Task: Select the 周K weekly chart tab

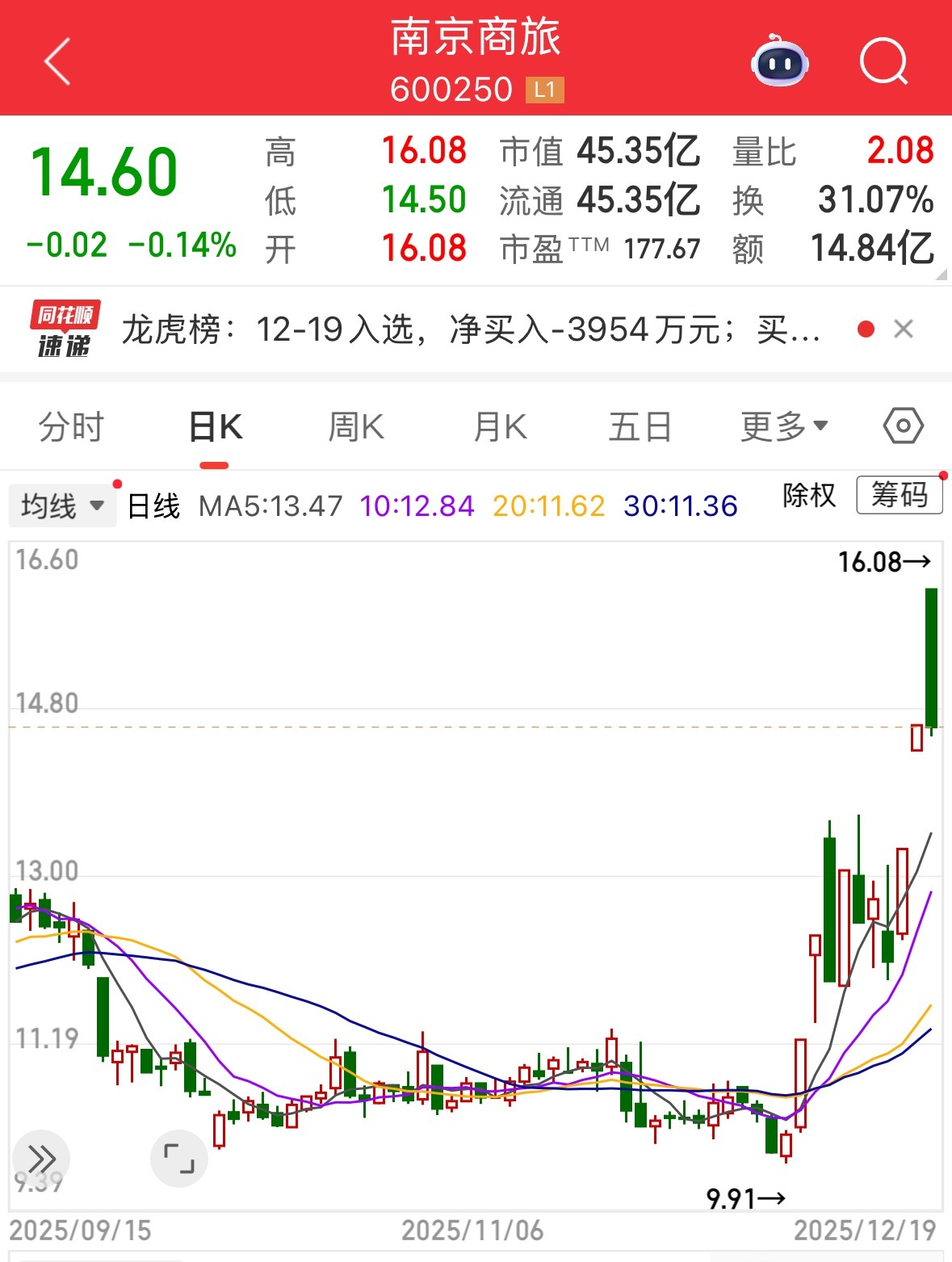Action: pyautogui.click(x=355, y=426)
